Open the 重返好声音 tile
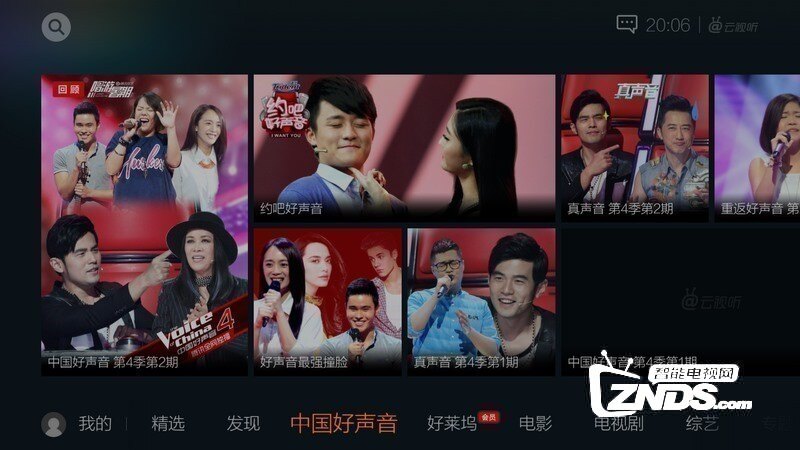Image resolution: width=800 pixels, height=450 pixels. pyautogui.click(x=757, y=147)
